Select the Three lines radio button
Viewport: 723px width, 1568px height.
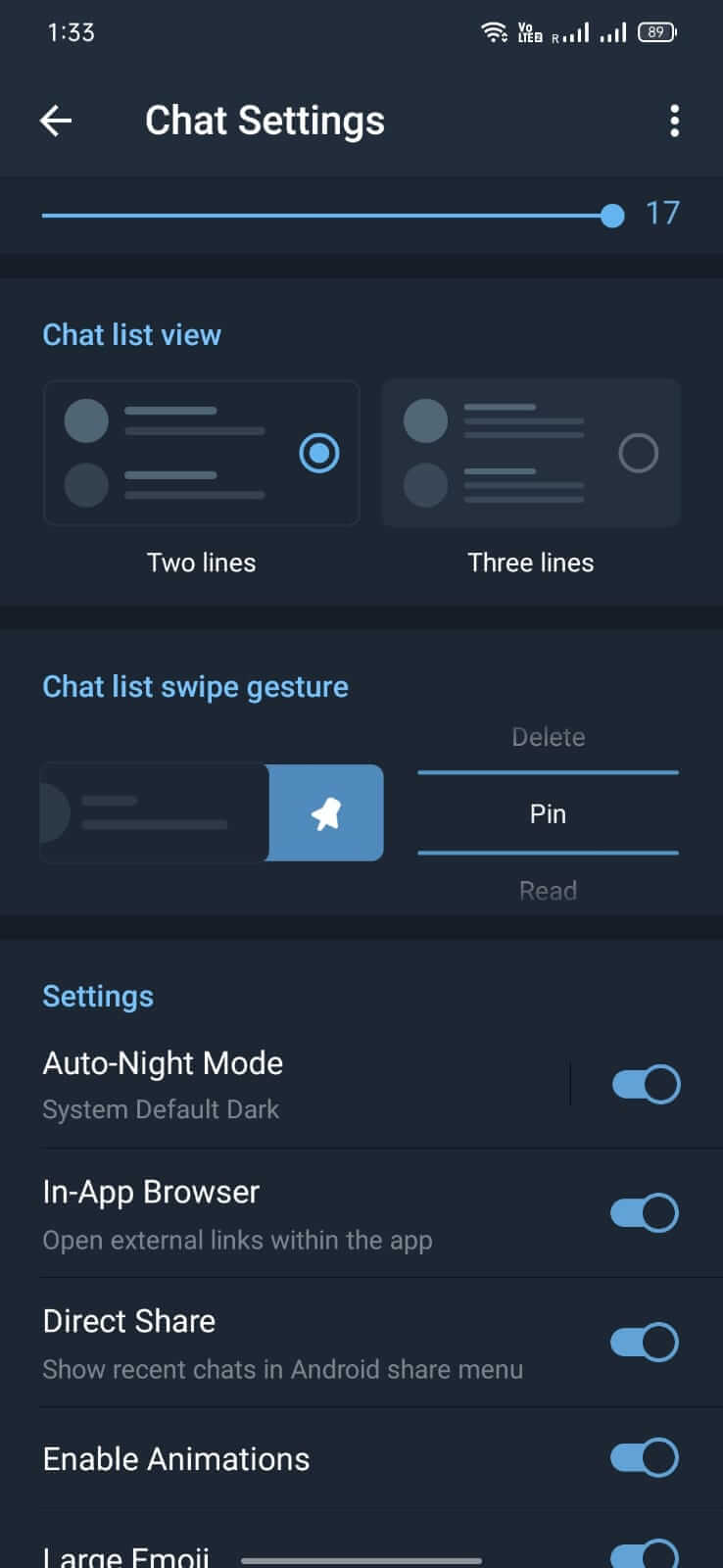(x=639, y=453)
